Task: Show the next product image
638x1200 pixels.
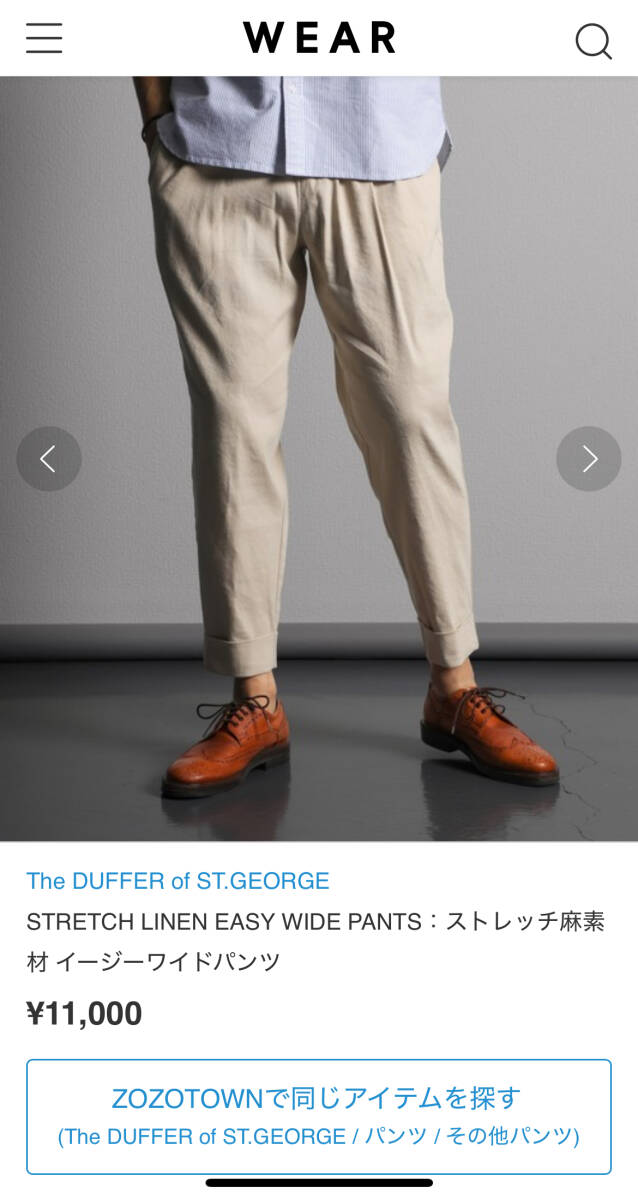Action: click(x=589, y=459)
